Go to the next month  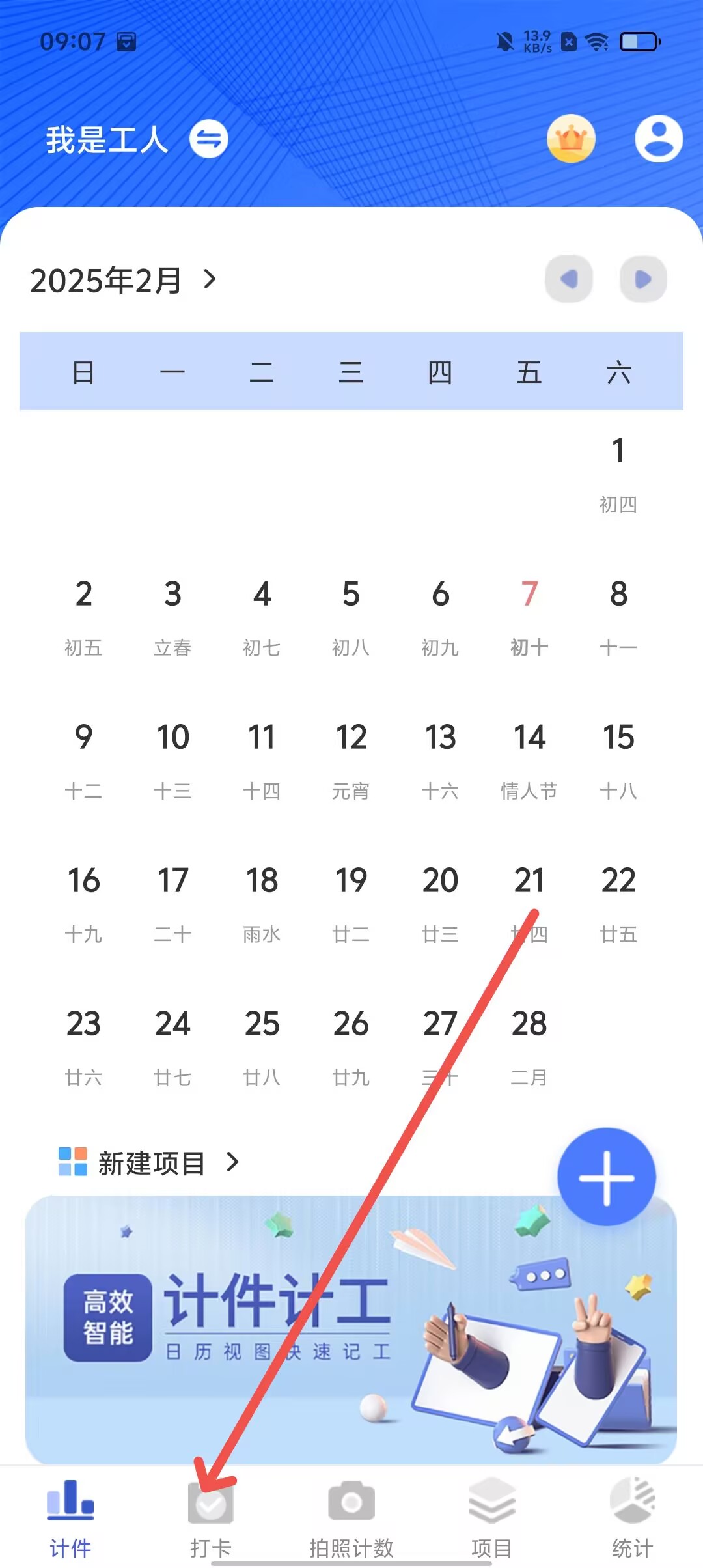(643, 279)
